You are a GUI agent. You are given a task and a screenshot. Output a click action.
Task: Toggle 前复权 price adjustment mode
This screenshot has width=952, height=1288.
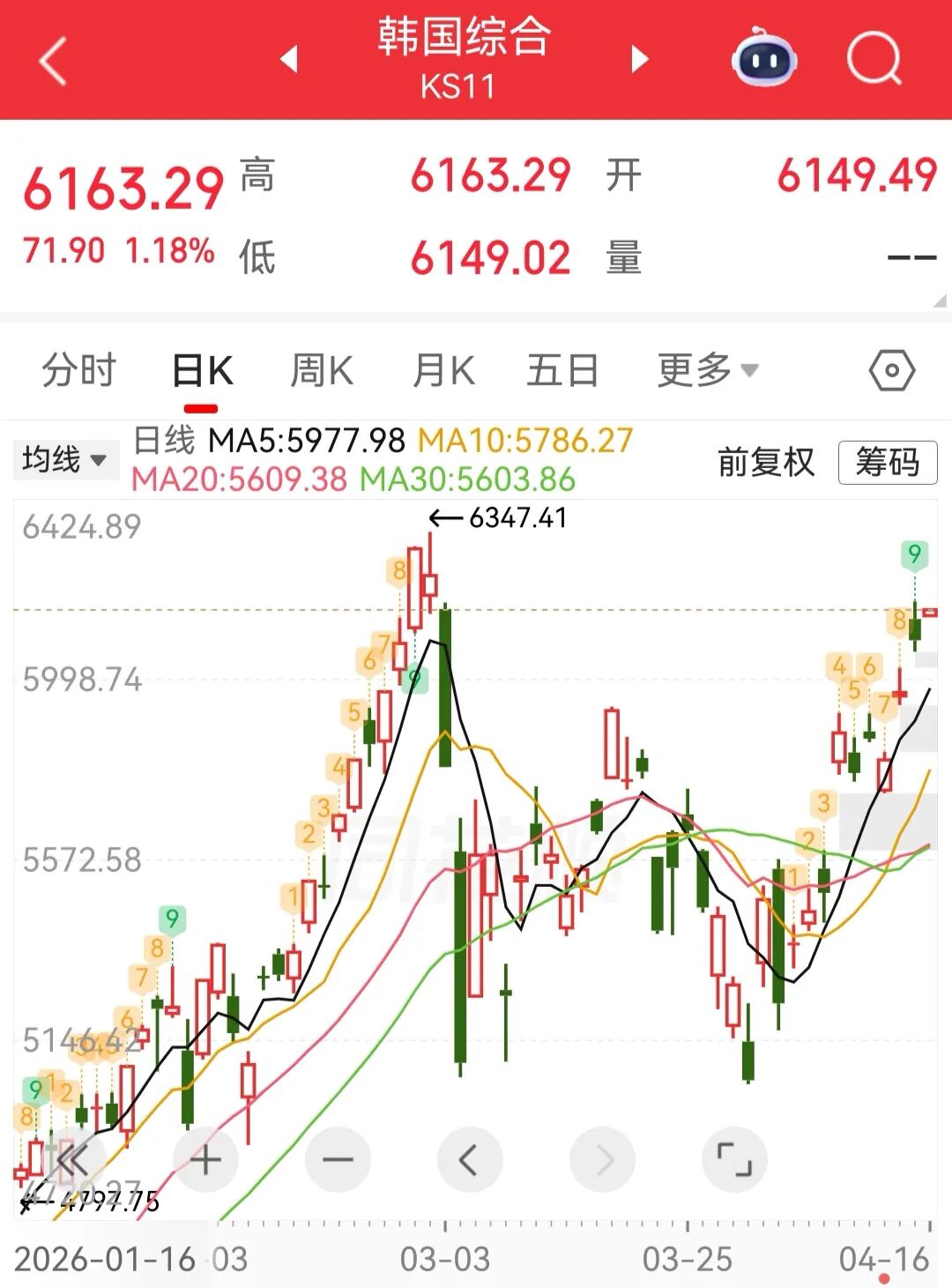point(768,462)
